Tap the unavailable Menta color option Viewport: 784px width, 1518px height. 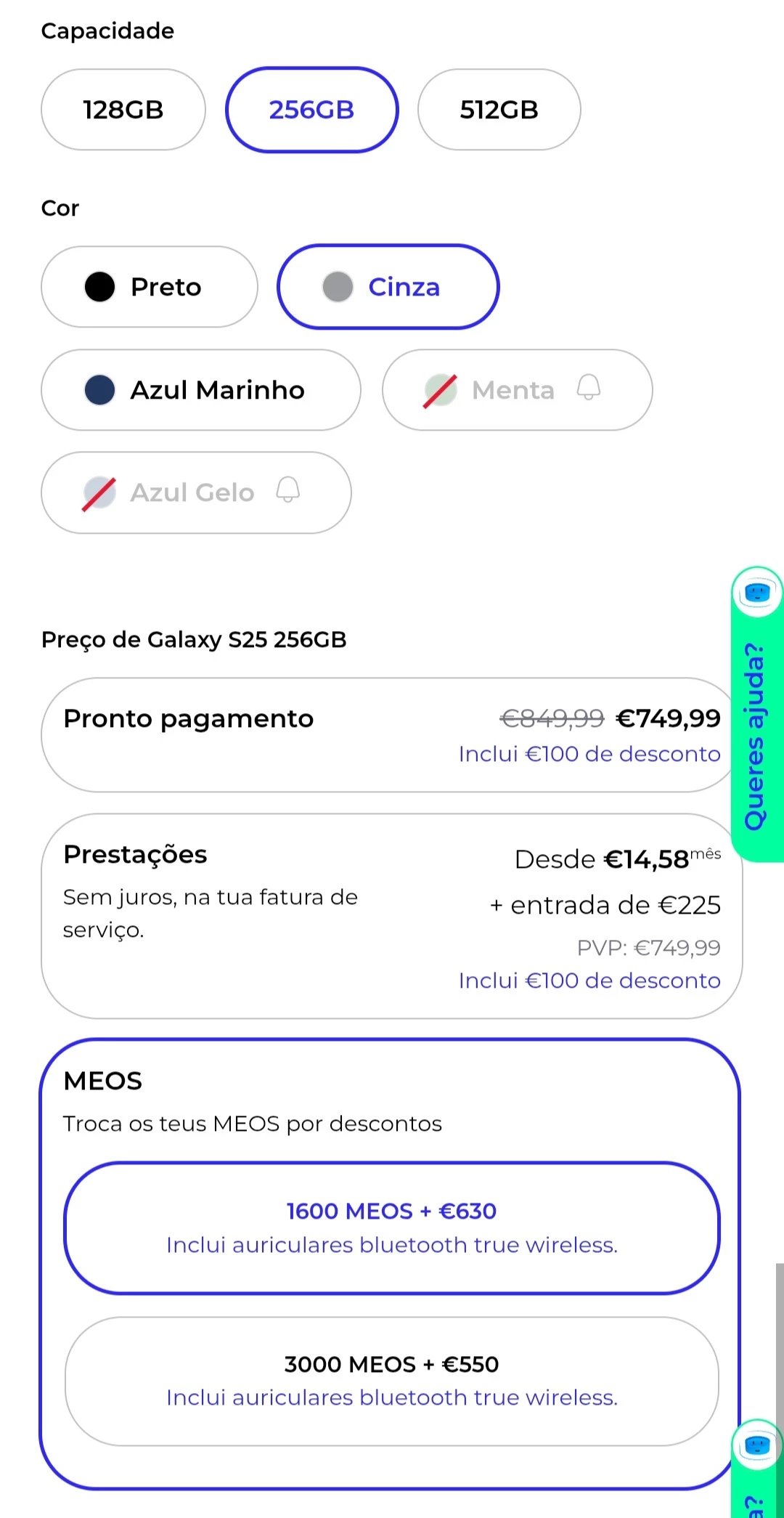click(x=517, y=390)
